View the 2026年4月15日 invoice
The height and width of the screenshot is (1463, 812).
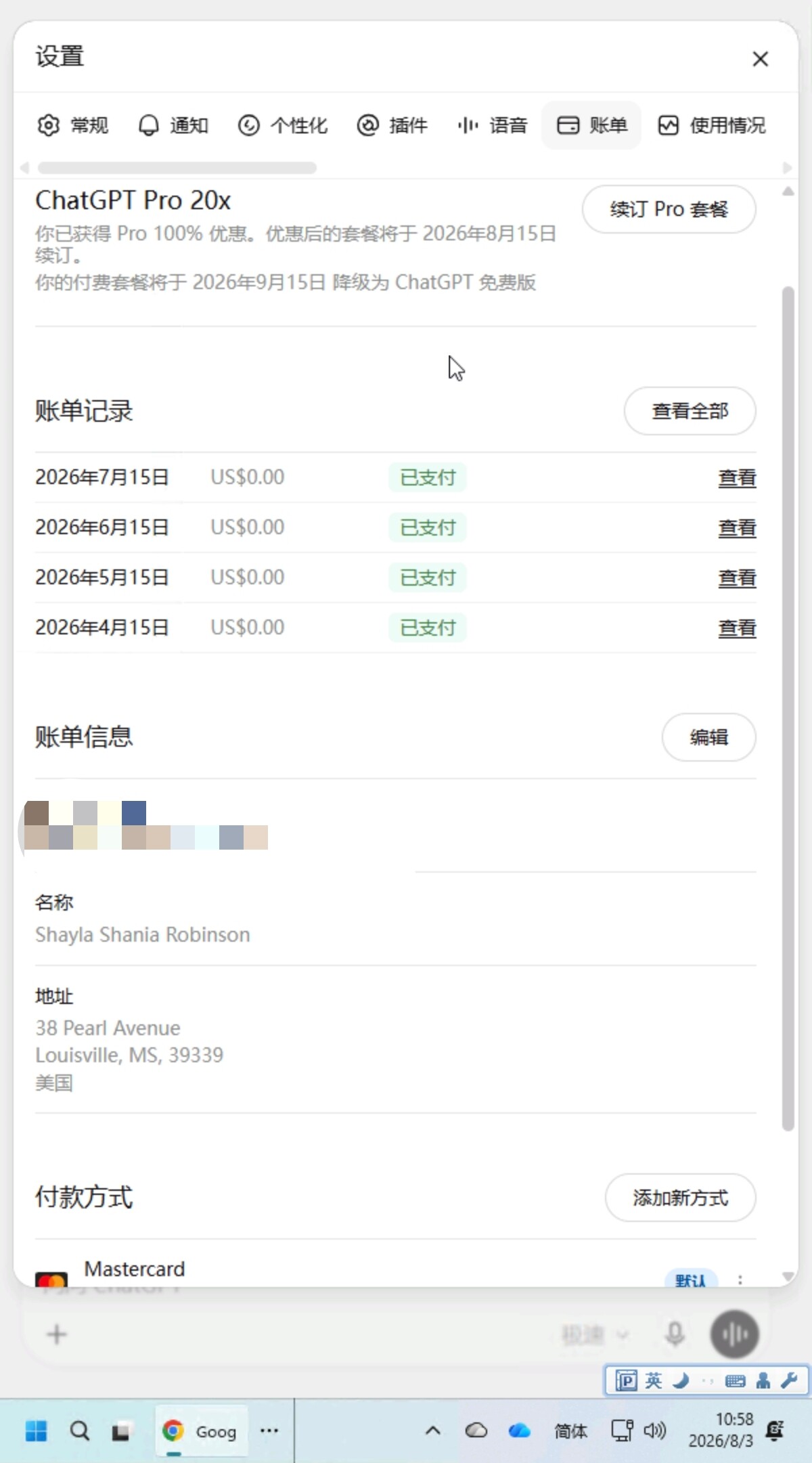click(737, 628)
